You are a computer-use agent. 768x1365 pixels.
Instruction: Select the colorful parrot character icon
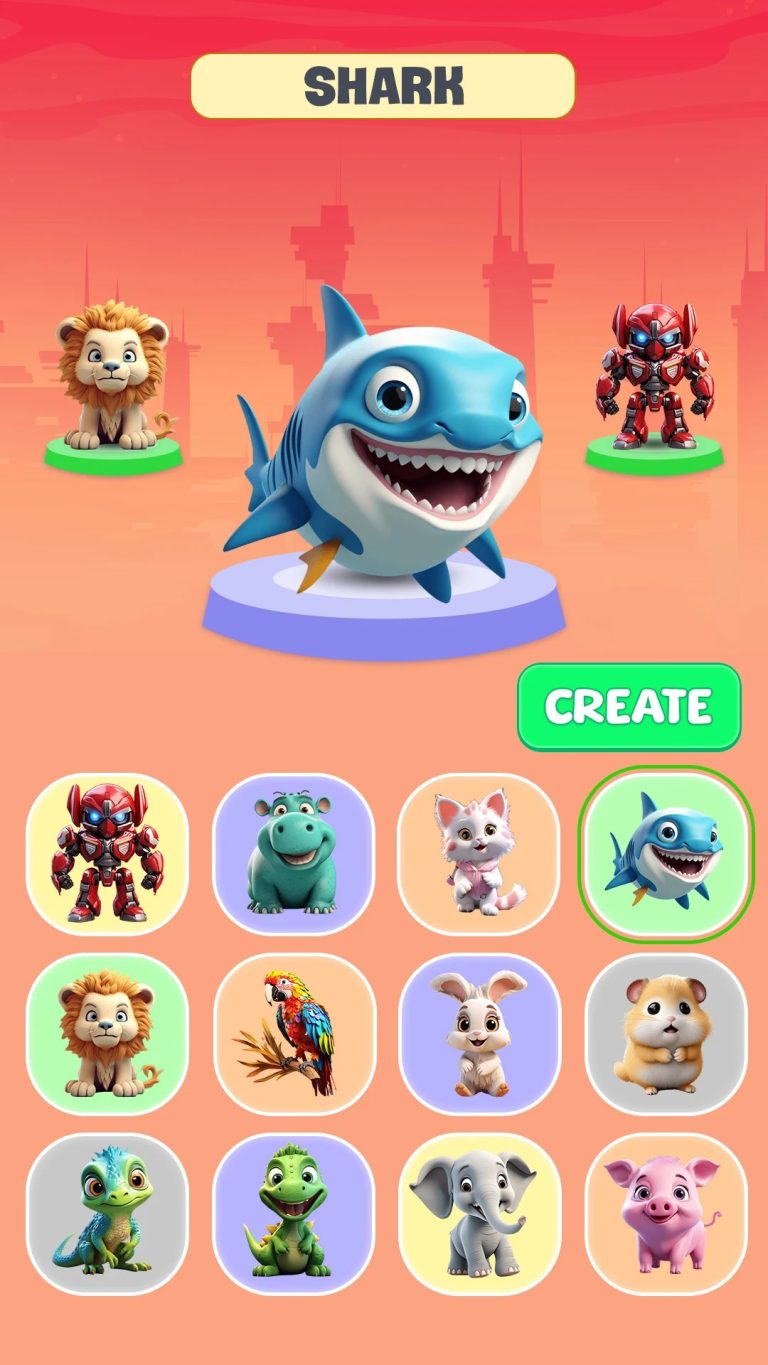[x=293, y=1032]
